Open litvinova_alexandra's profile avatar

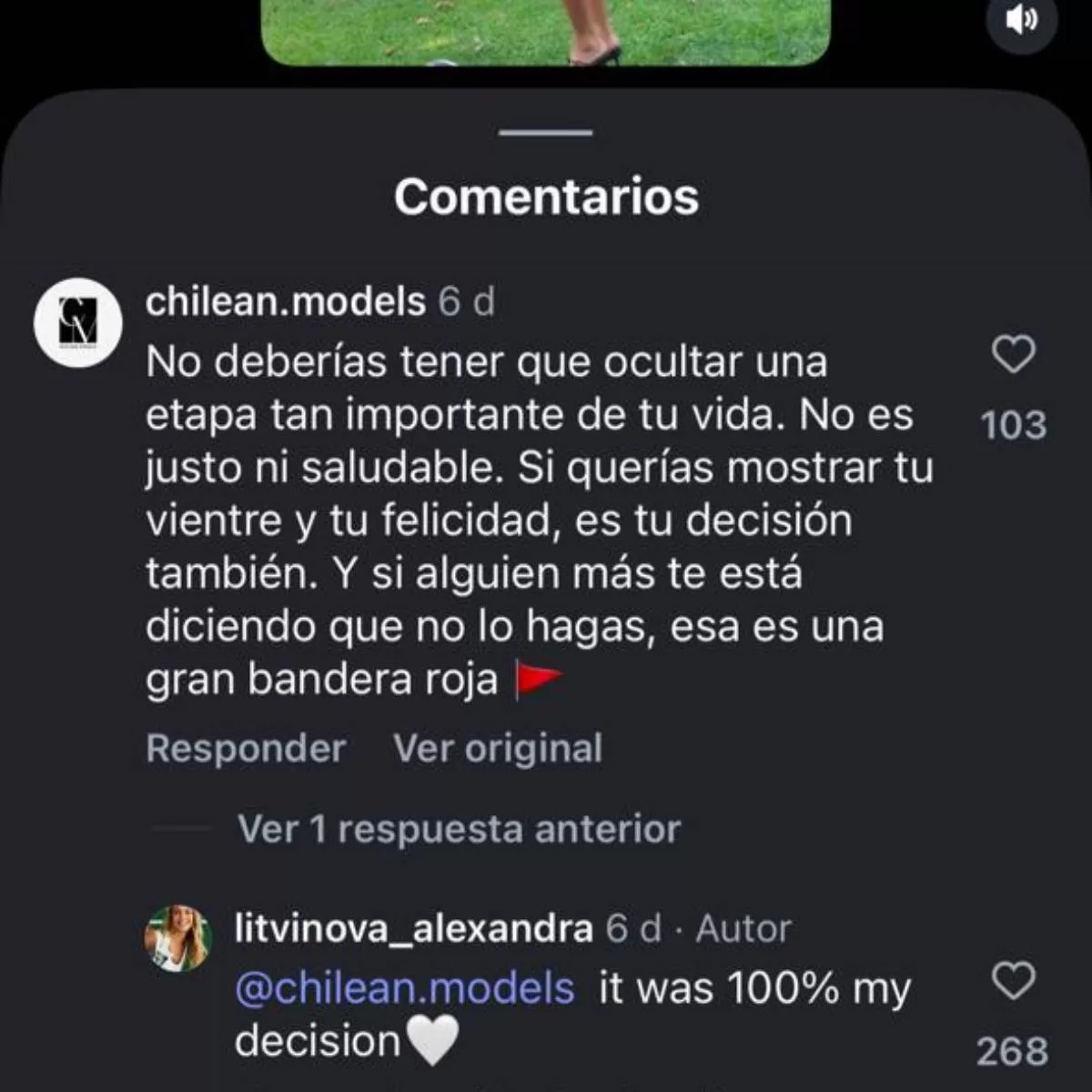[177, 938]
